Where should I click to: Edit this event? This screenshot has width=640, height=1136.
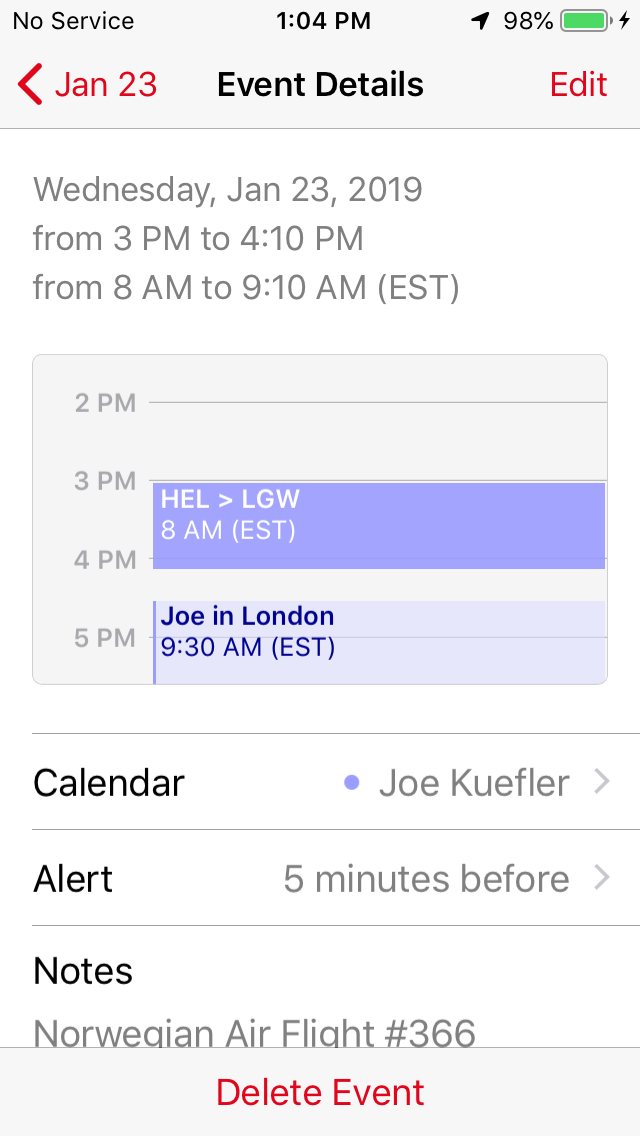[578, 85]
